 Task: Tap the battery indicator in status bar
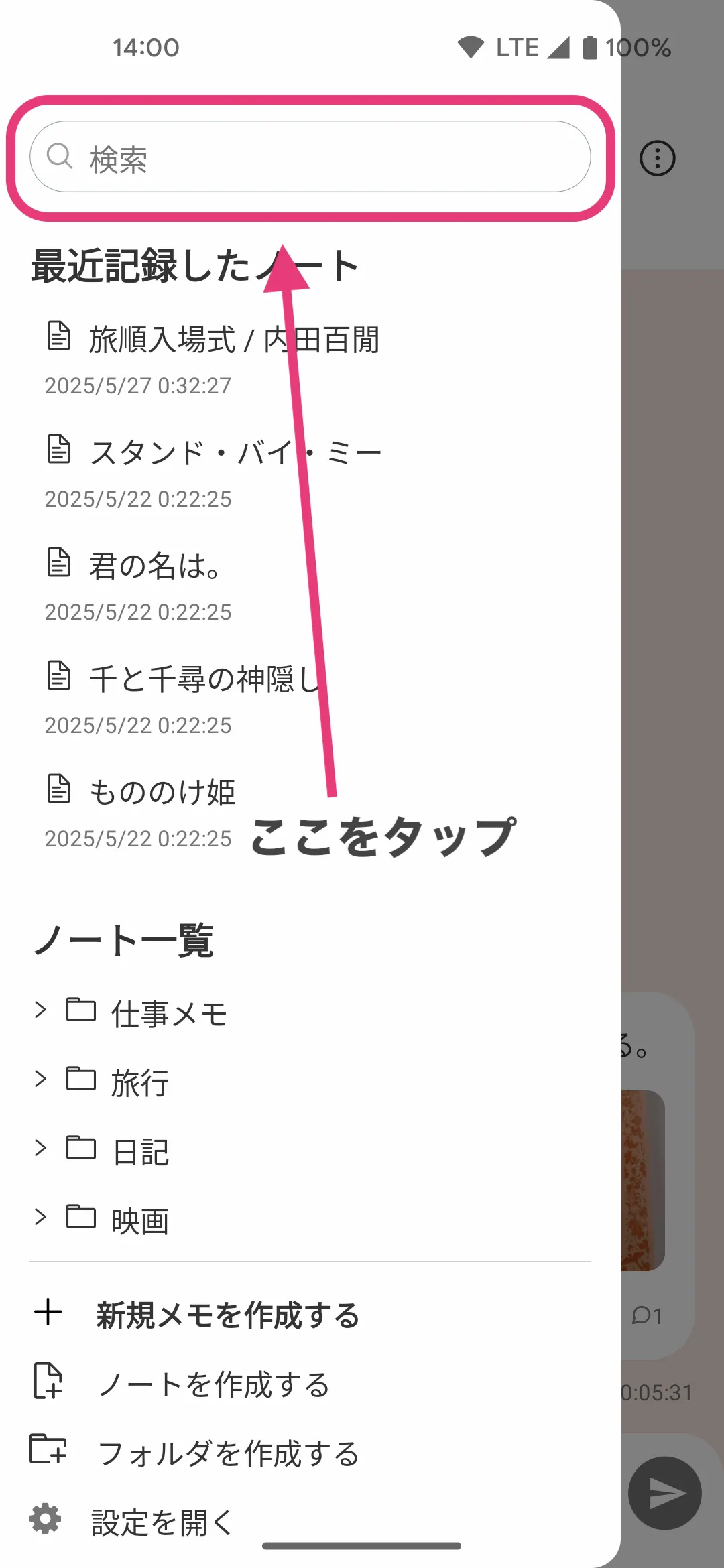pyautogui.click(x=591, y=47)
